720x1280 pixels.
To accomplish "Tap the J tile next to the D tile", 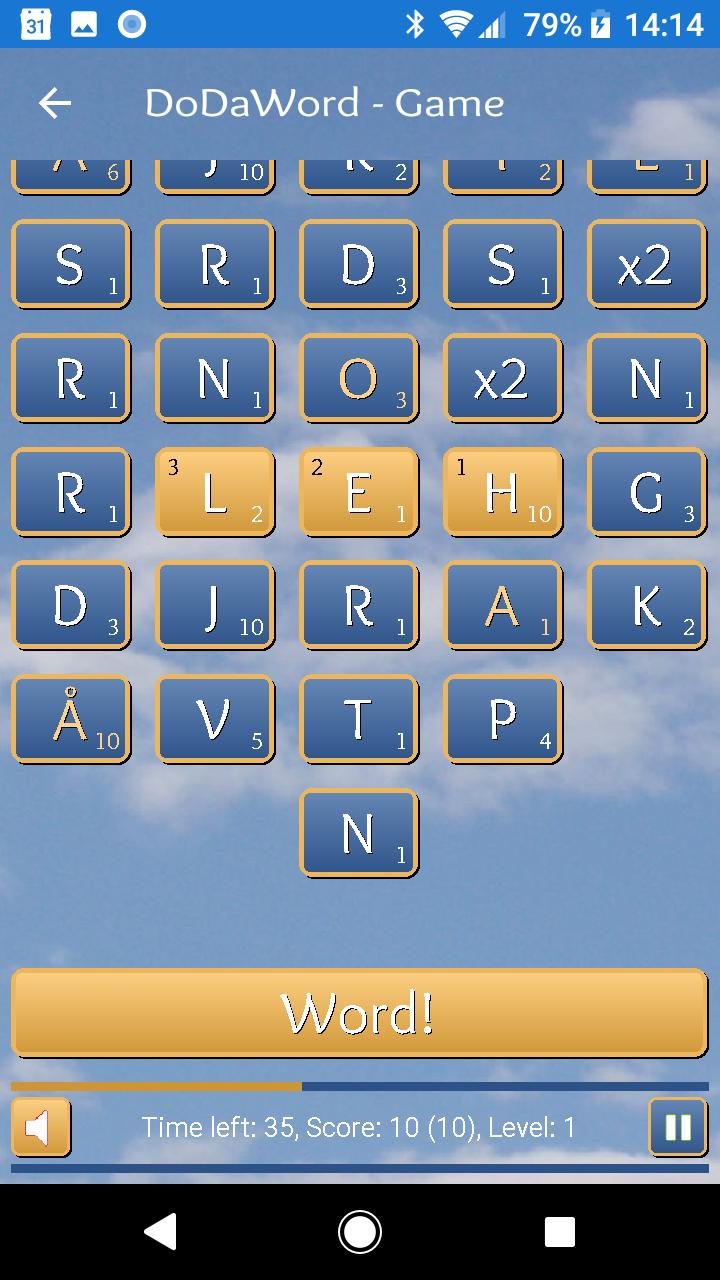I will point(214,605).
